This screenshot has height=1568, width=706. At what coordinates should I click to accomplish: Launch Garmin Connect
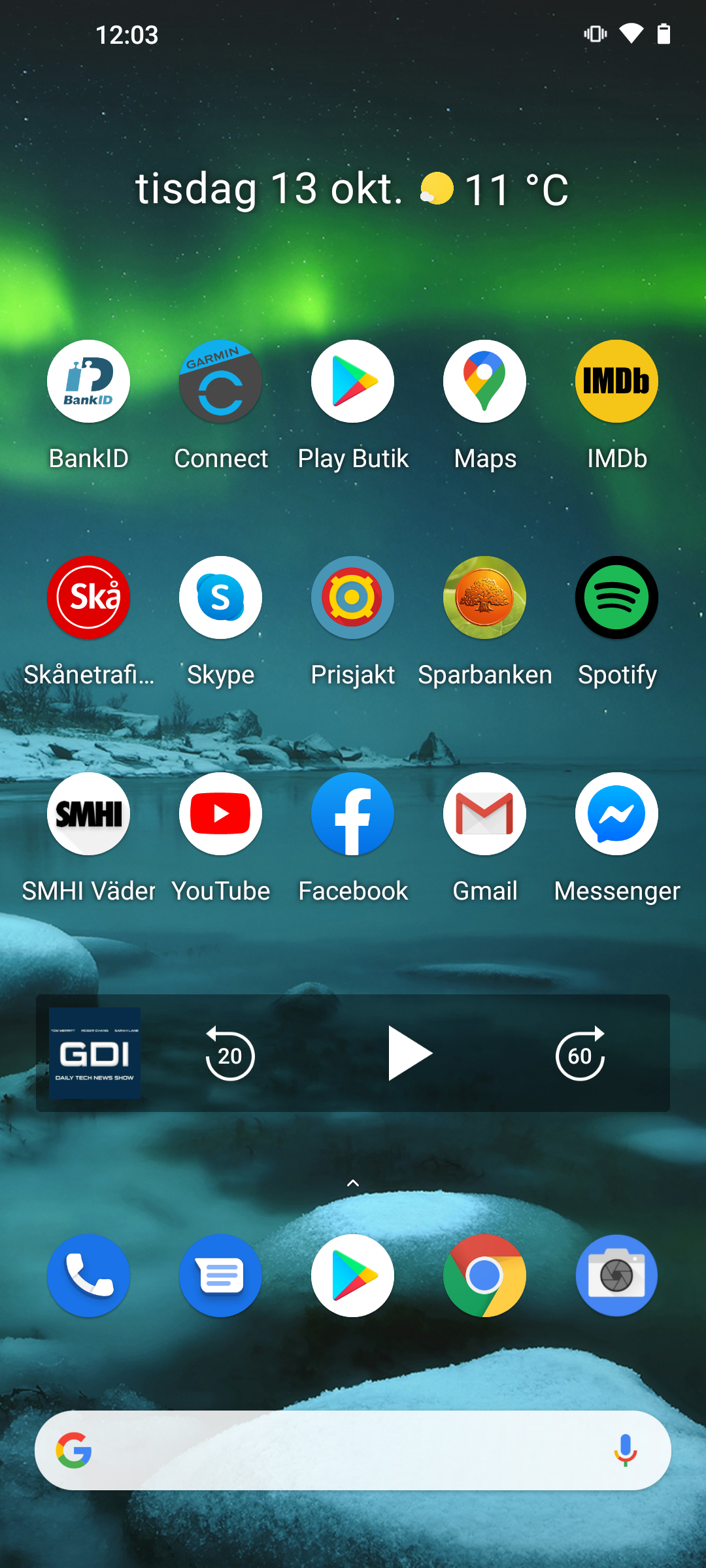220,382
